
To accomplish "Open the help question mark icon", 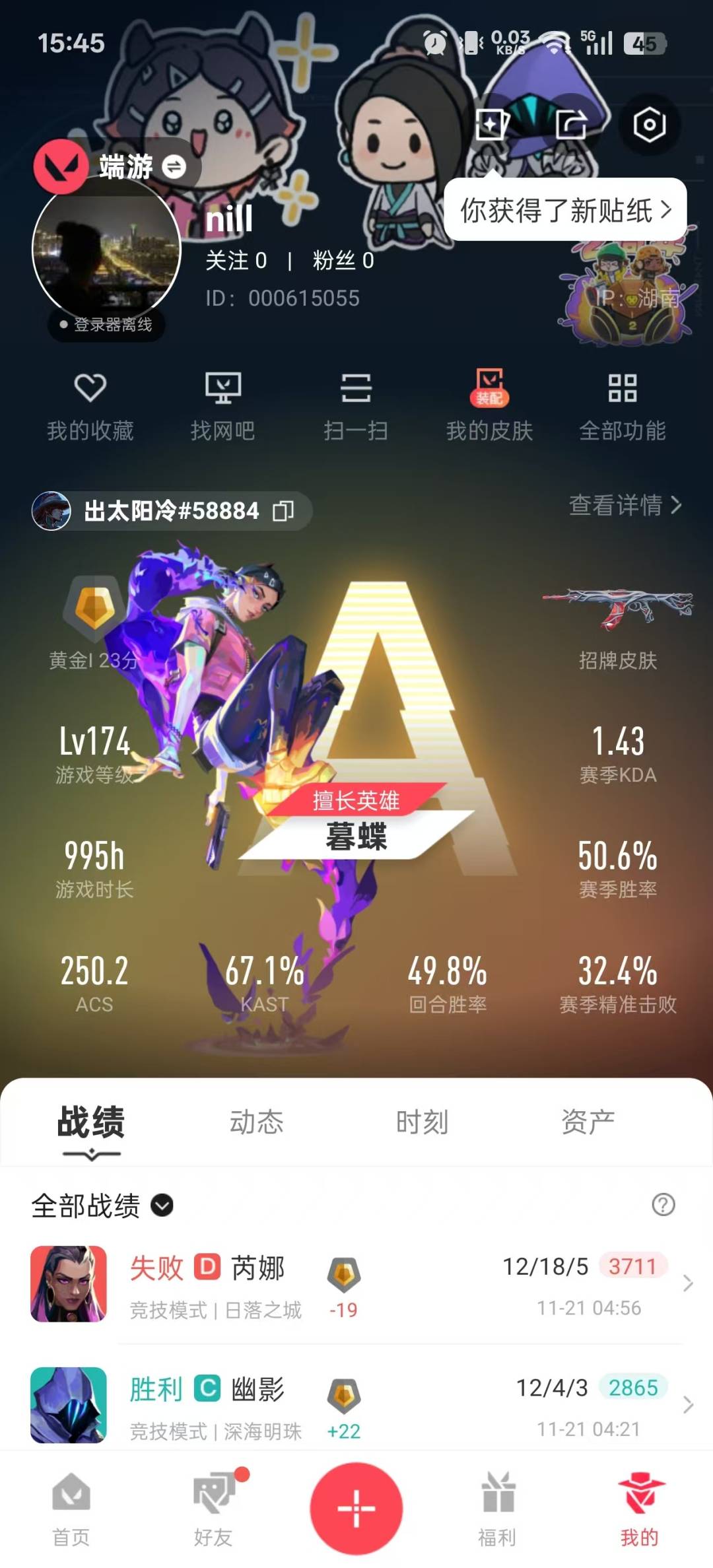I will point(663,1205).
